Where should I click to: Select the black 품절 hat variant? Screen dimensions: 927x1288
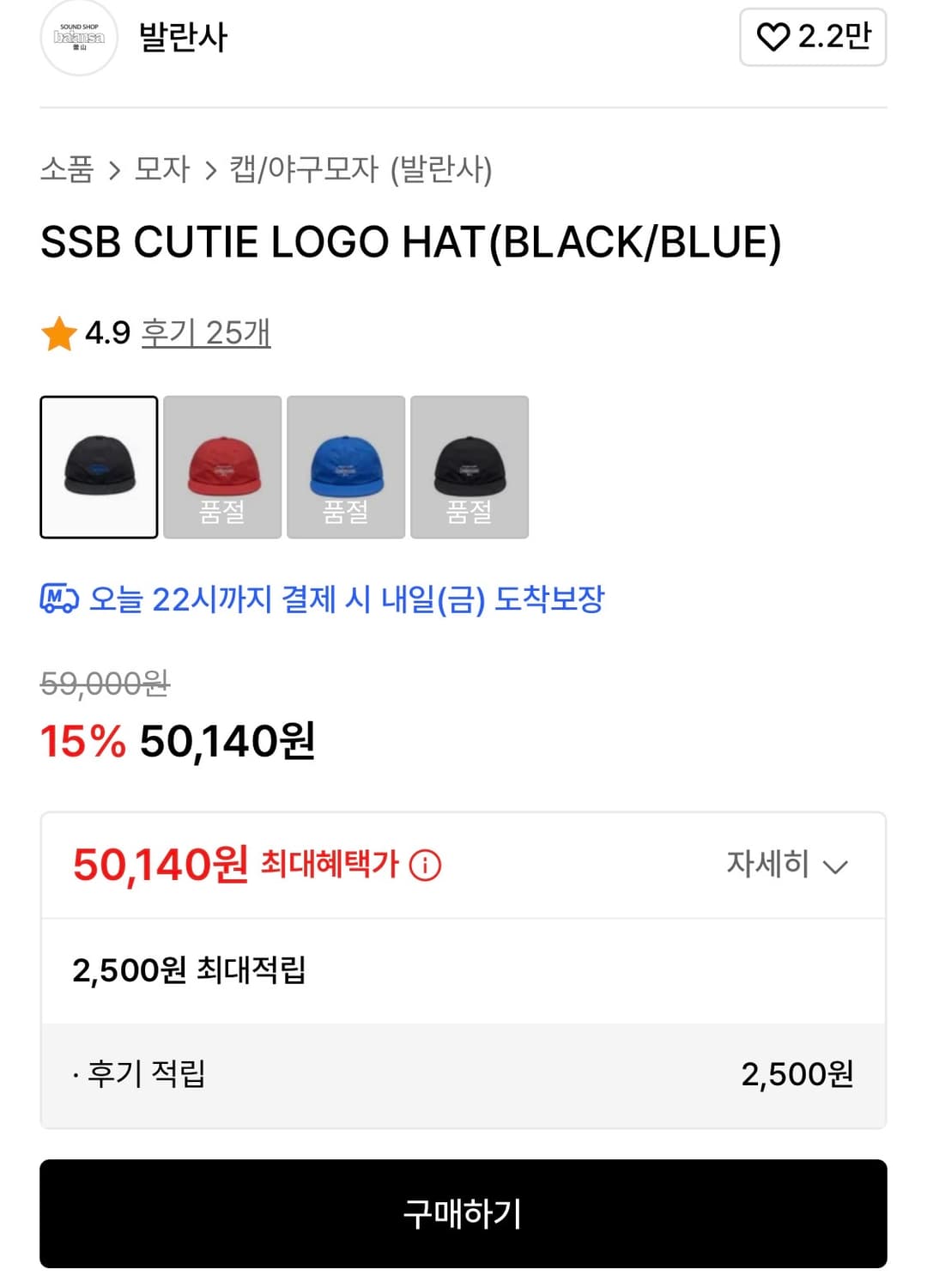point(471,467)
